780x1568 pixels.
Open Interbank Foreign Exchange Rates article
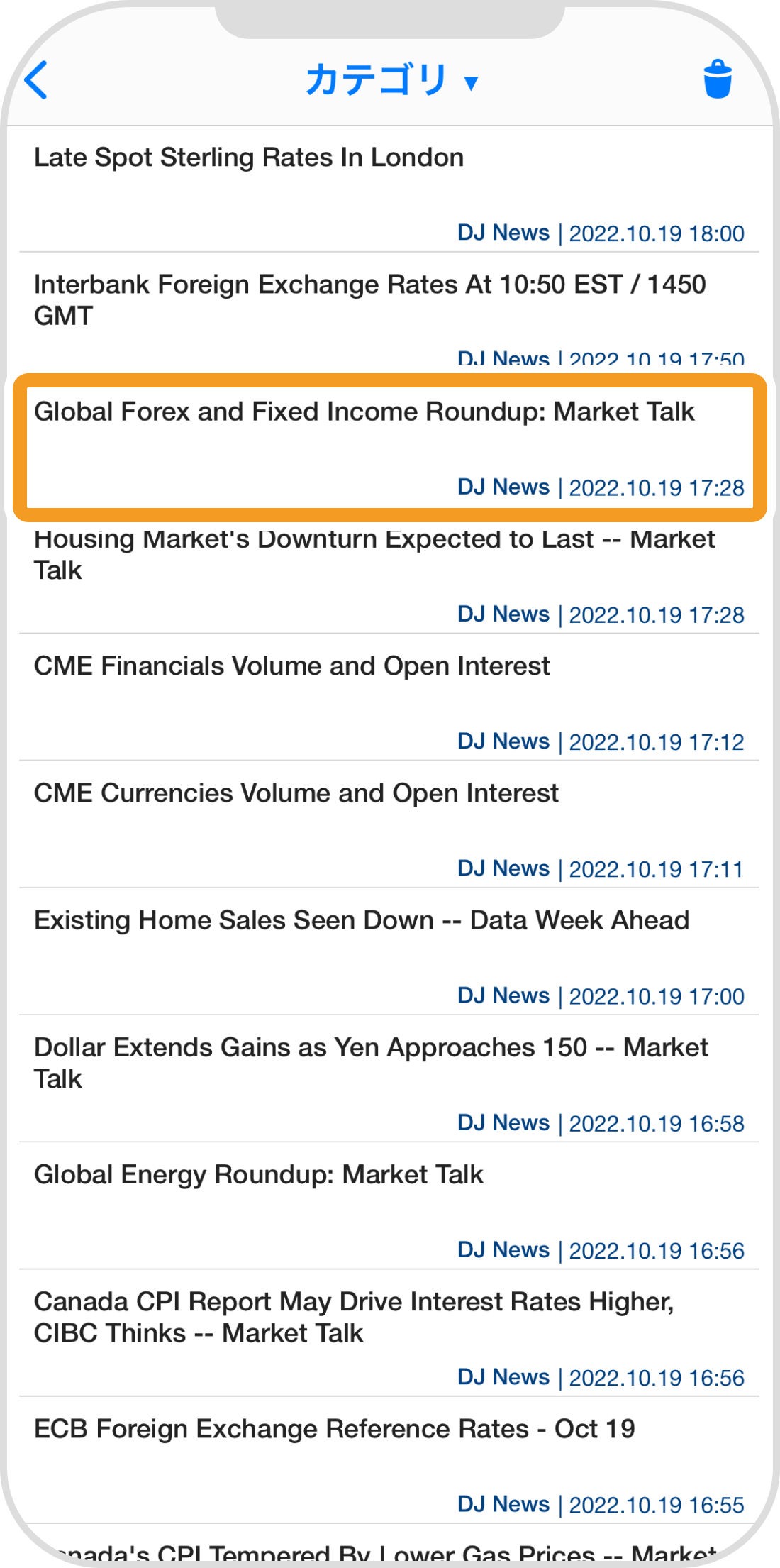tap(389, 312)
